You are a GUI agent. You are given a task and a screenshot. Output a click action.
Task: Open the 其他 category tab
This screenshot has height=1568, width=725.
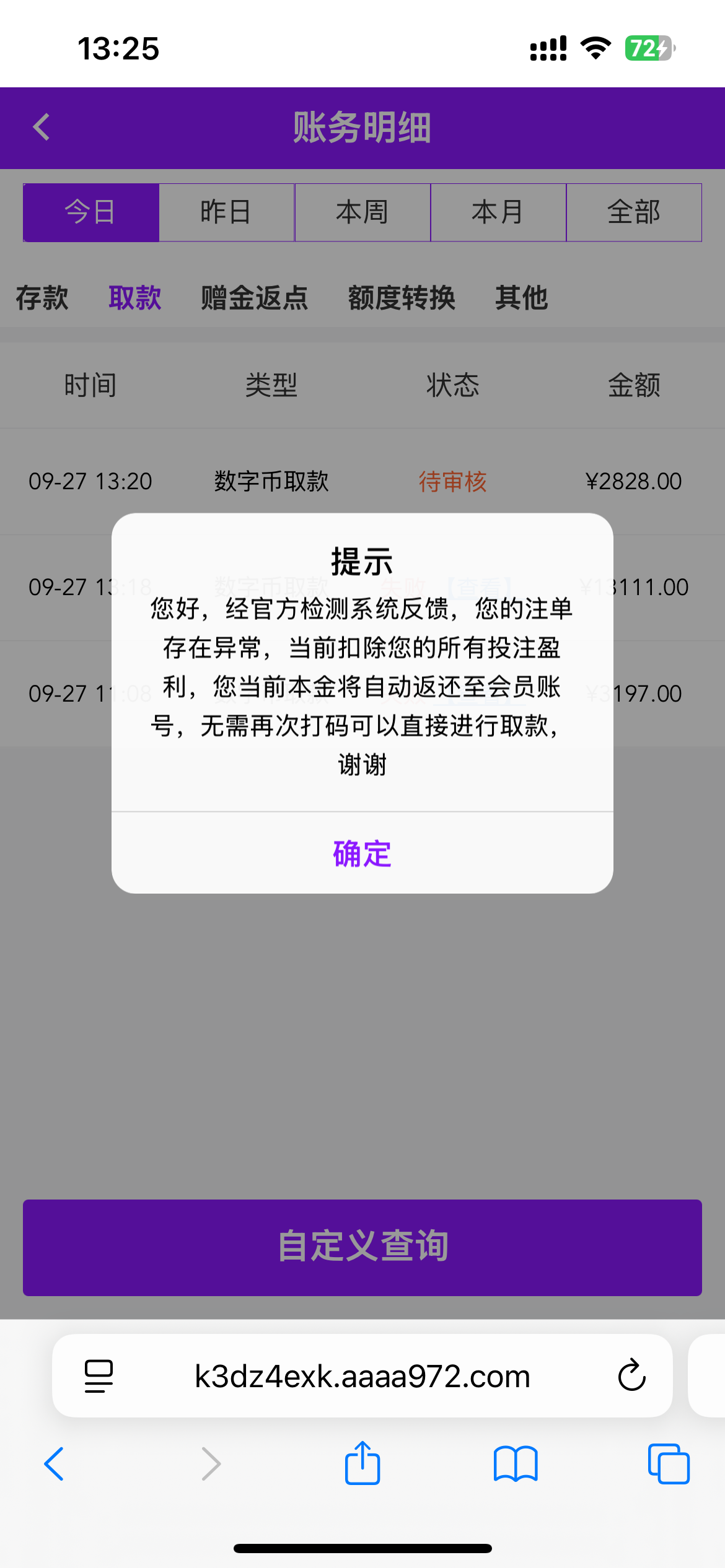(x=522, y=298)
